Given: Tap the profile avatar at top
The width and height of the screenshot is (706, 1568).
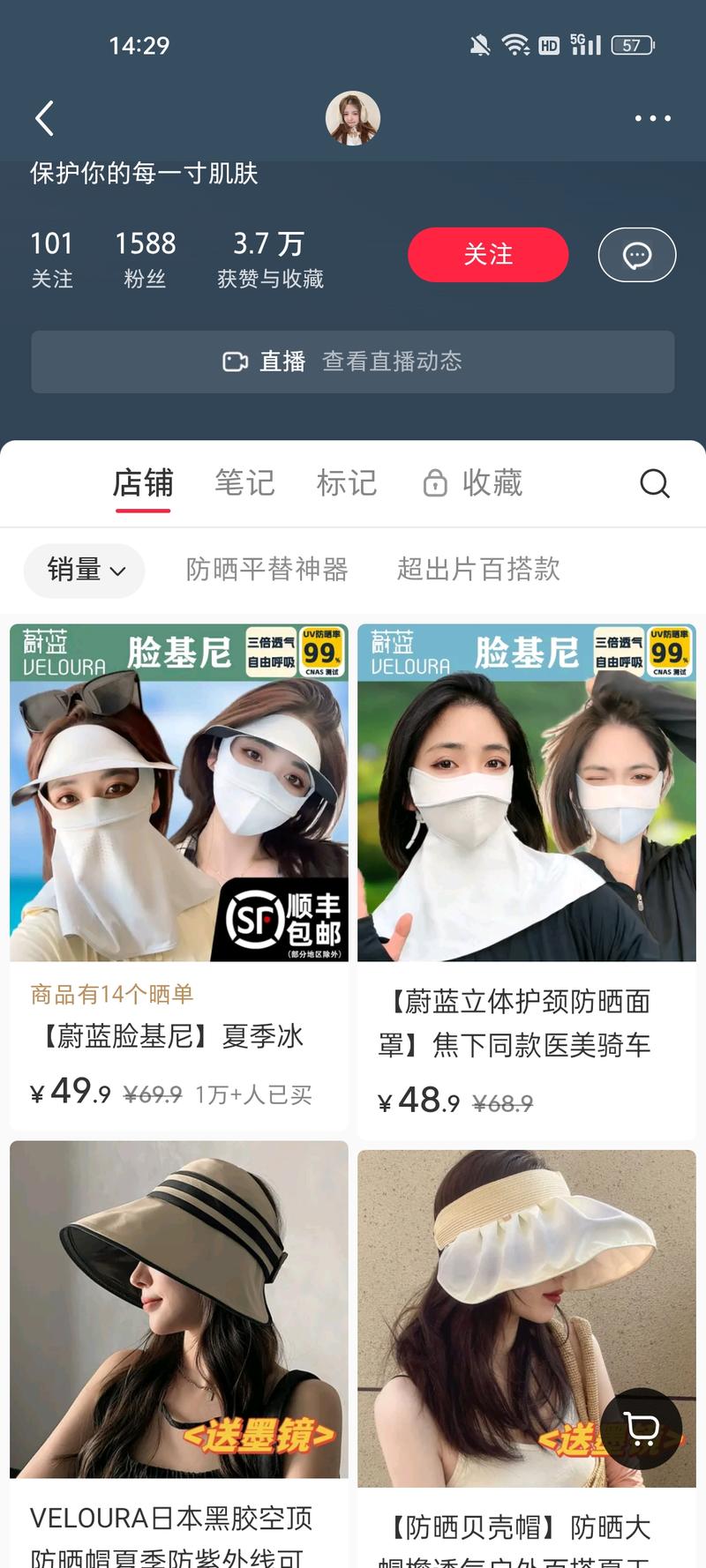Looking at the screenshot, I should [x=353, y=118].
